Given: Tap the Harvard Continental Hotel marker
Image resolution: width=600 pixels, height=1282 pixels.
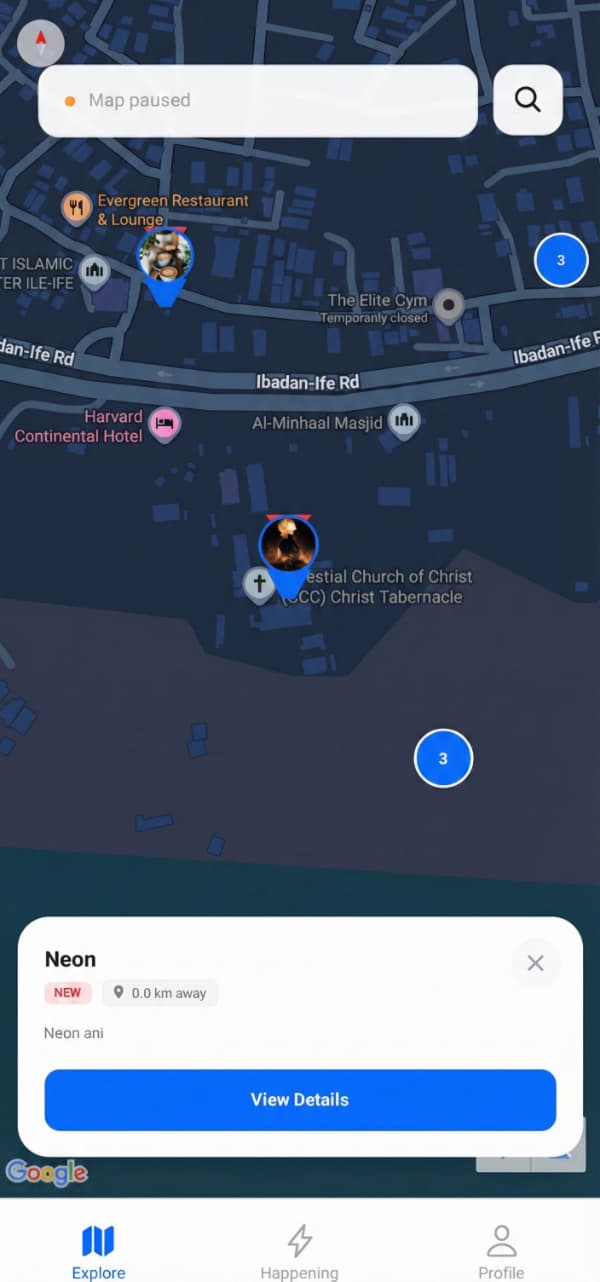Looking at the screenshot, I should 164,424.
